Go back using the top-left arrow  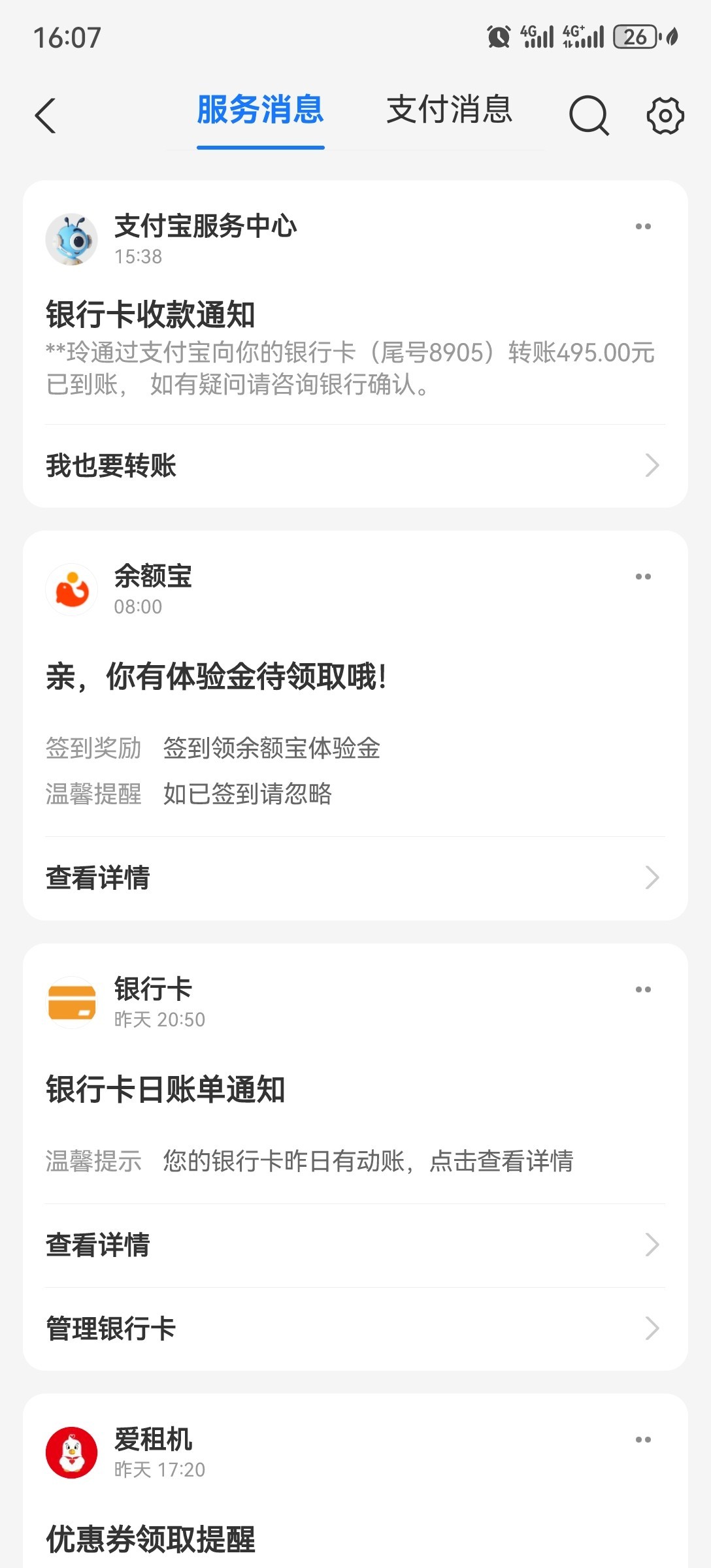click(46, 116)
